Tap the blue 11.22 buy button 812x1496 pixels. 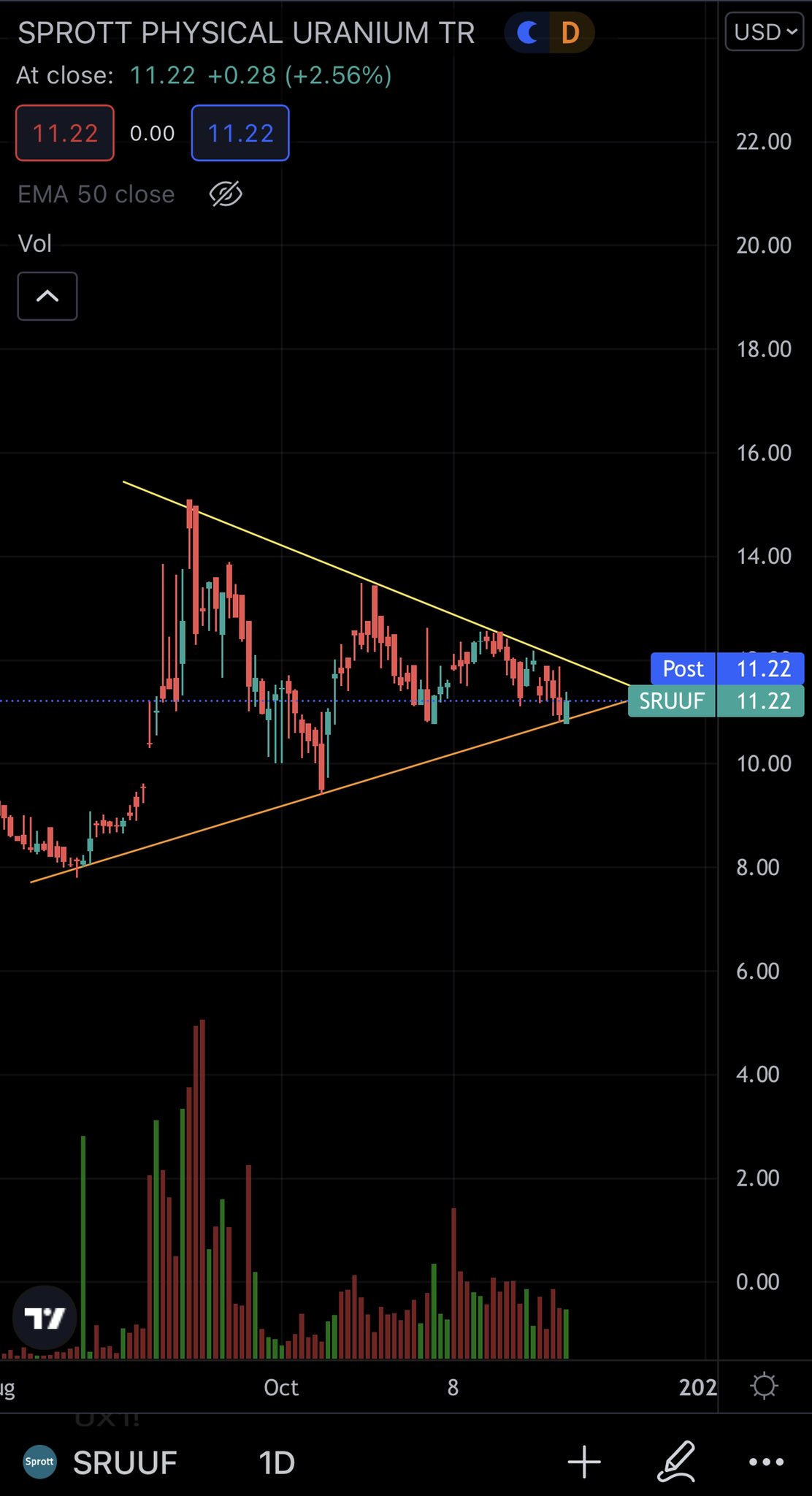click(x=240, y=133)
